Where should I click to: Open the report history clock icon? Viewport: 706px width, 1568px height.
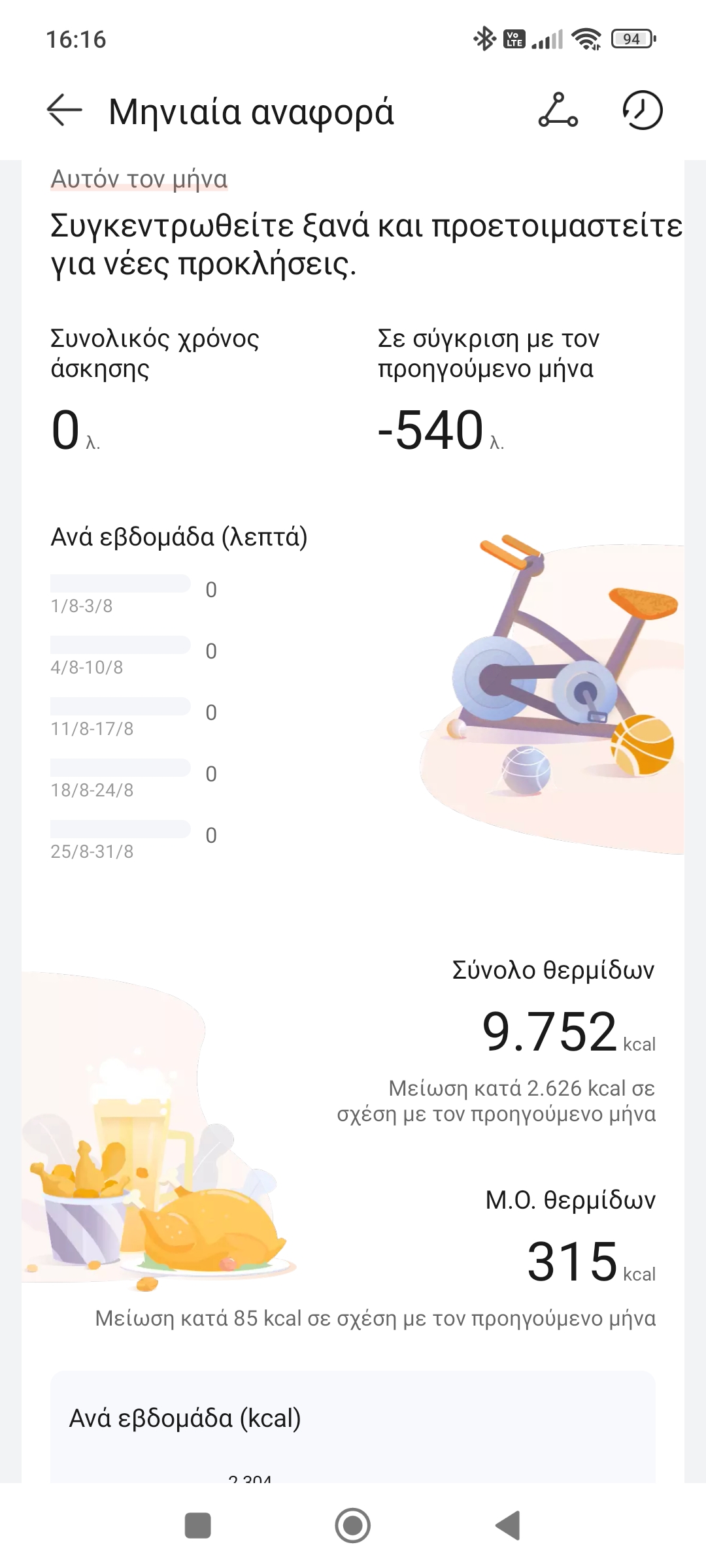pyautogui.click(x=642, y=110)
